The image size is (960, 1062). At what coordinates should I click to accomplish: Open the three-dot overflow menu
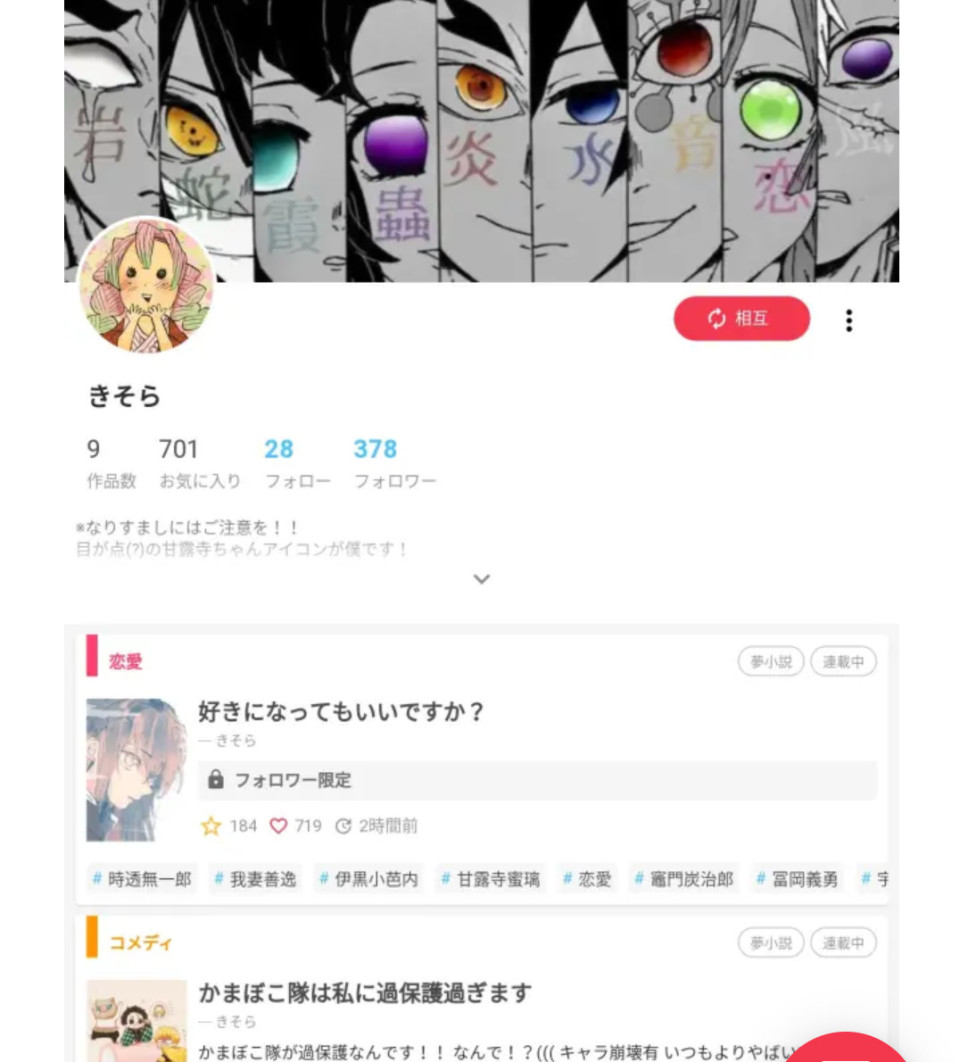point(849,320)
